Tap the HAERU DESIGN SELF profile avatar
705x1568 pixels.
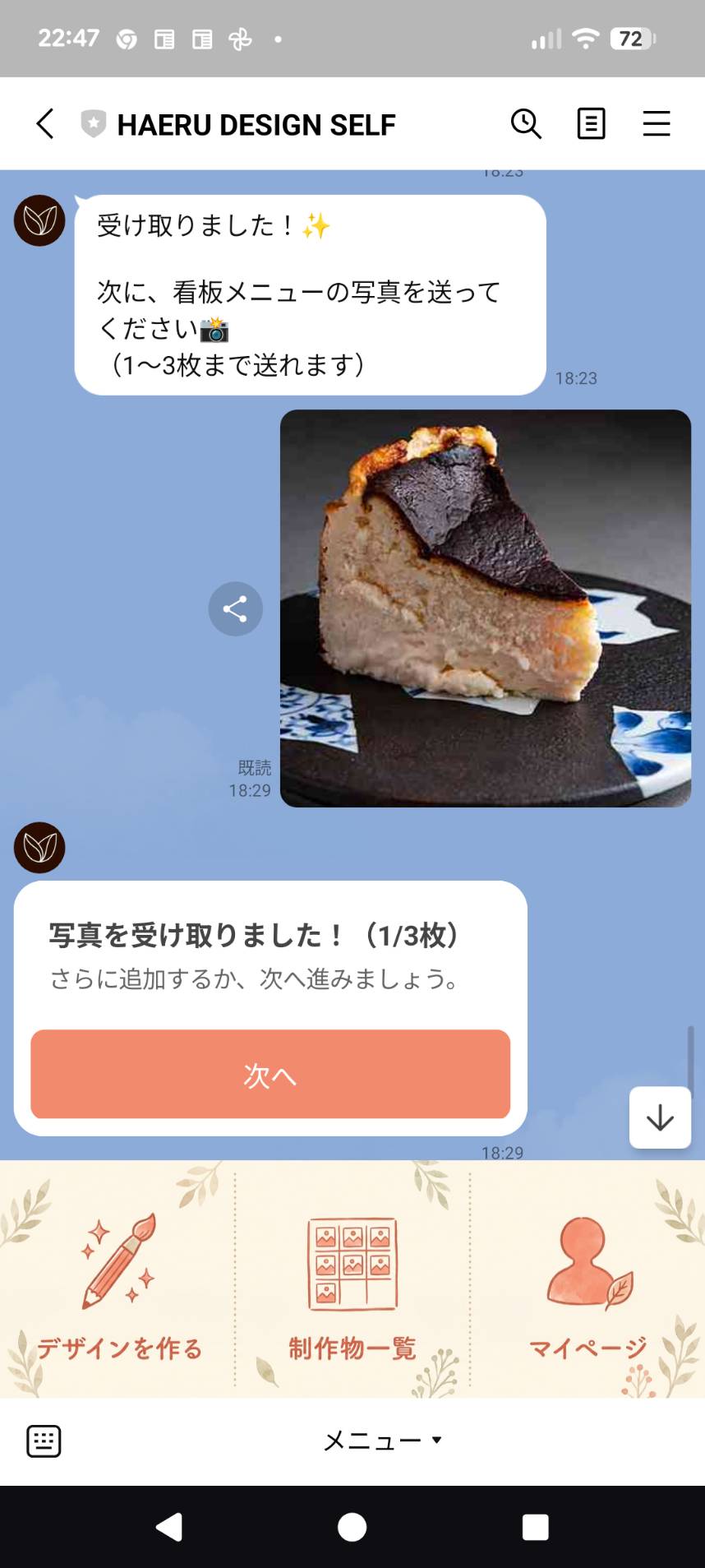(39, 220)
